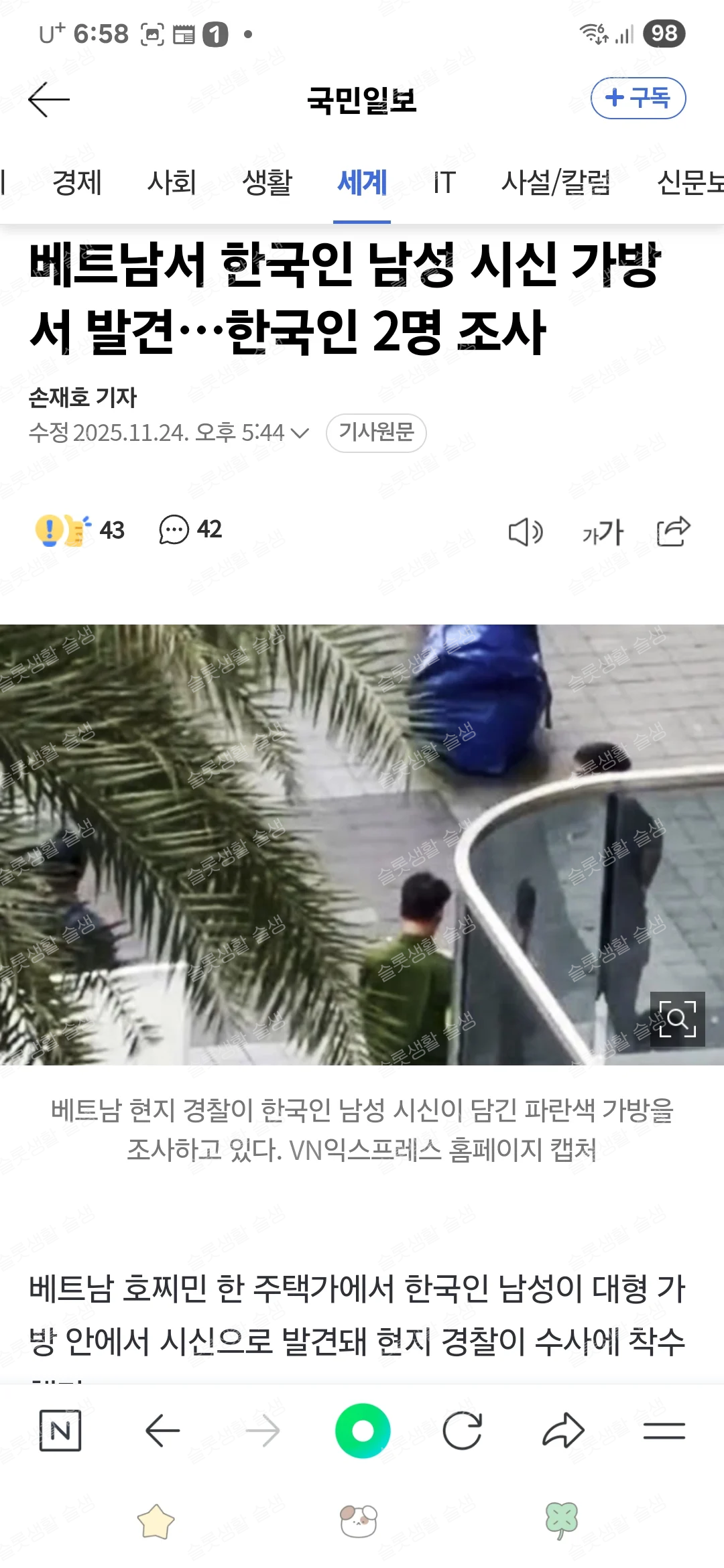
Task: Go back using the header arrow
Action: click(x=49, y=100)
